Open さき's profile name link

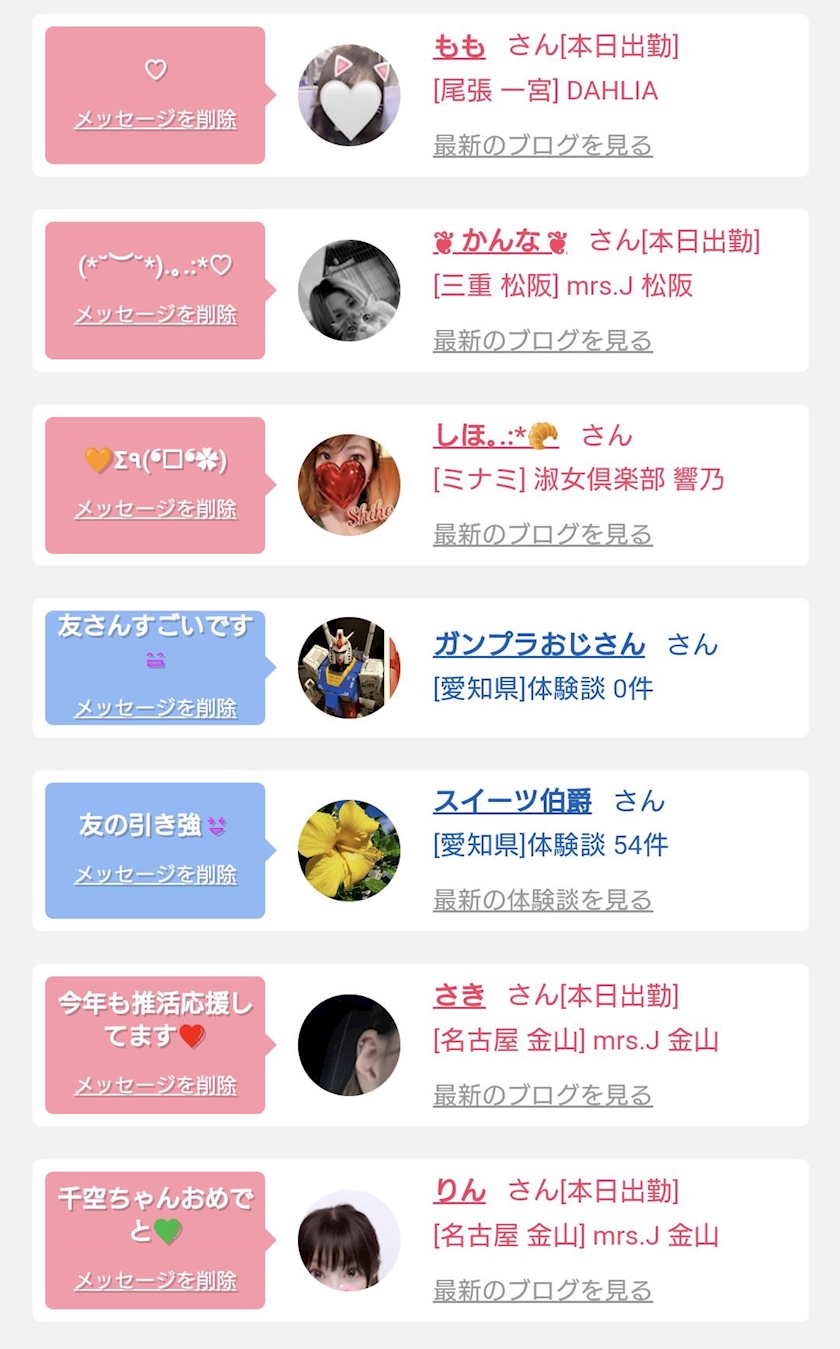pos(459,995)
